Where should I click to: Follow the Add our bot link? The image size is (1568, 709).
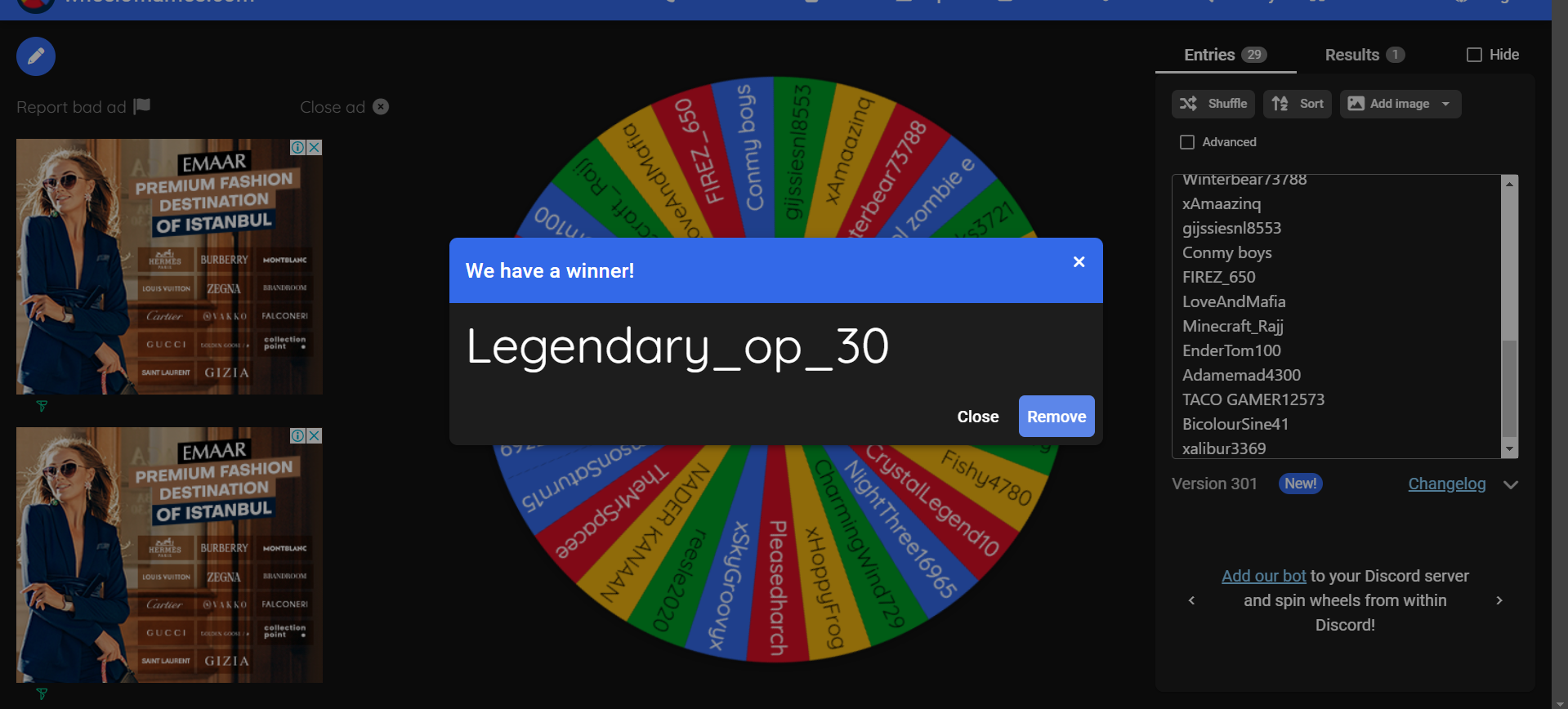(1263, 576)
